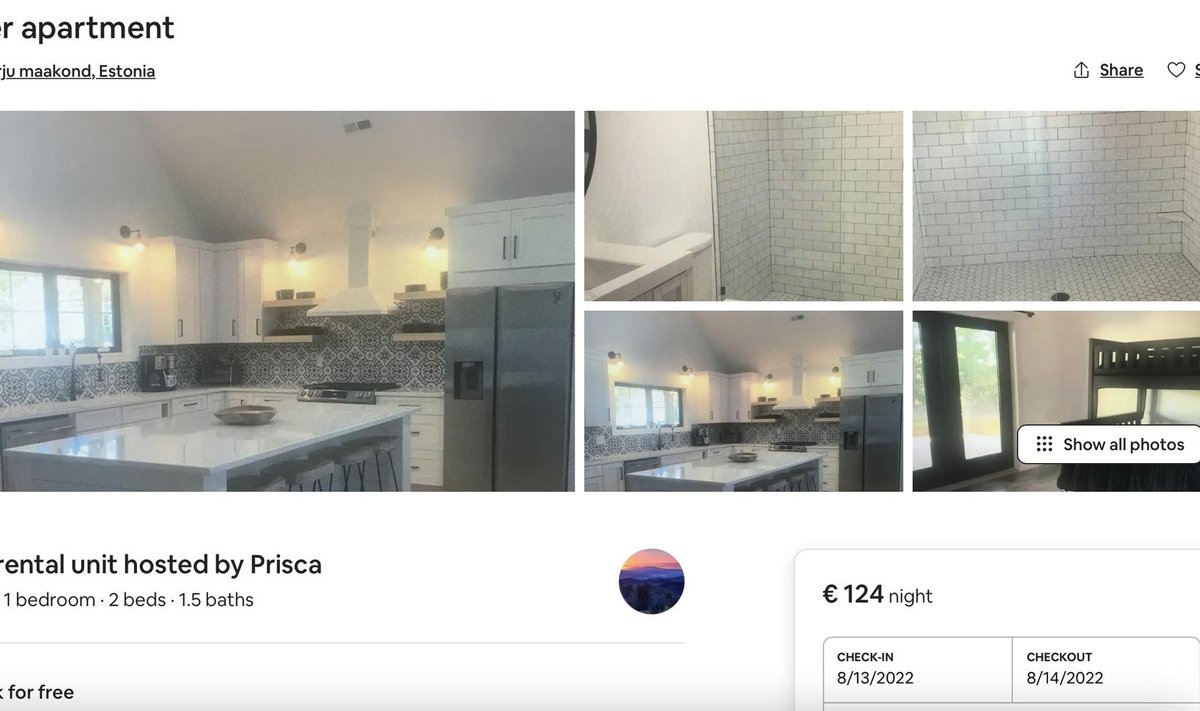Change the checkout date
The image size is (1200, 711).
click(1105, 668)
